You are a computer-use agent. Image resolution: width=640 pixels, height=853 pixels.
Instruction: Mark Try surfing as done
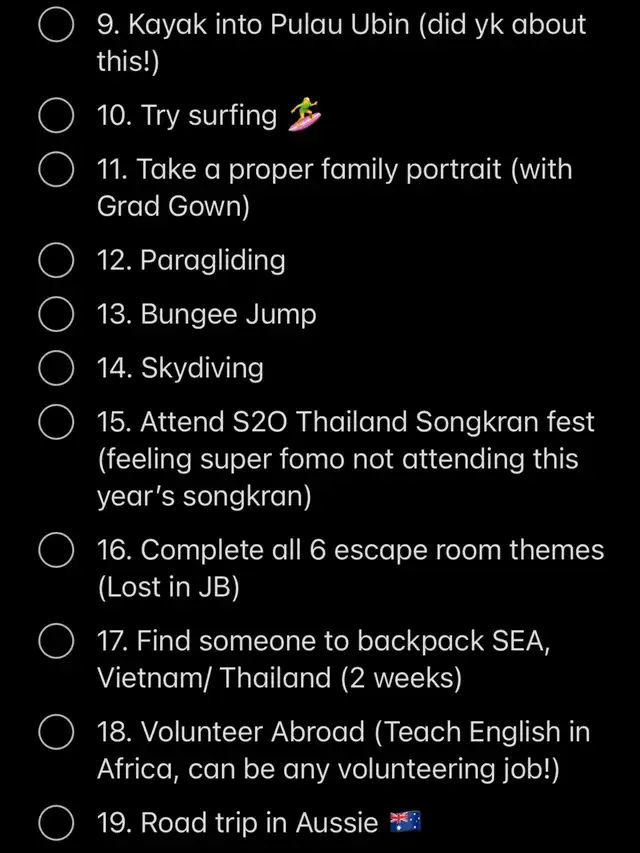click(56, 116)
